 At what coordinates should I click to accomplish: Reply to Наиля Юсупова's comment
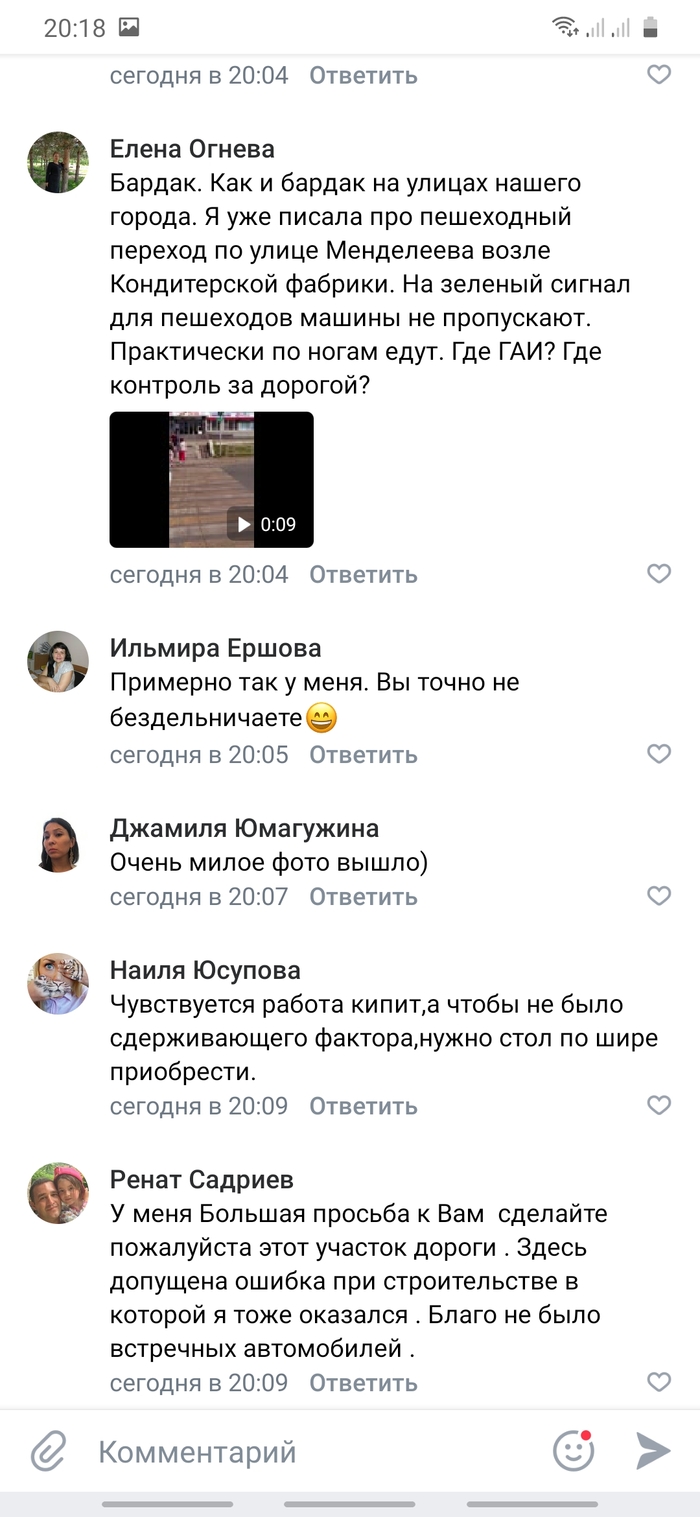pyautogui.click(x=362, y=1106)
